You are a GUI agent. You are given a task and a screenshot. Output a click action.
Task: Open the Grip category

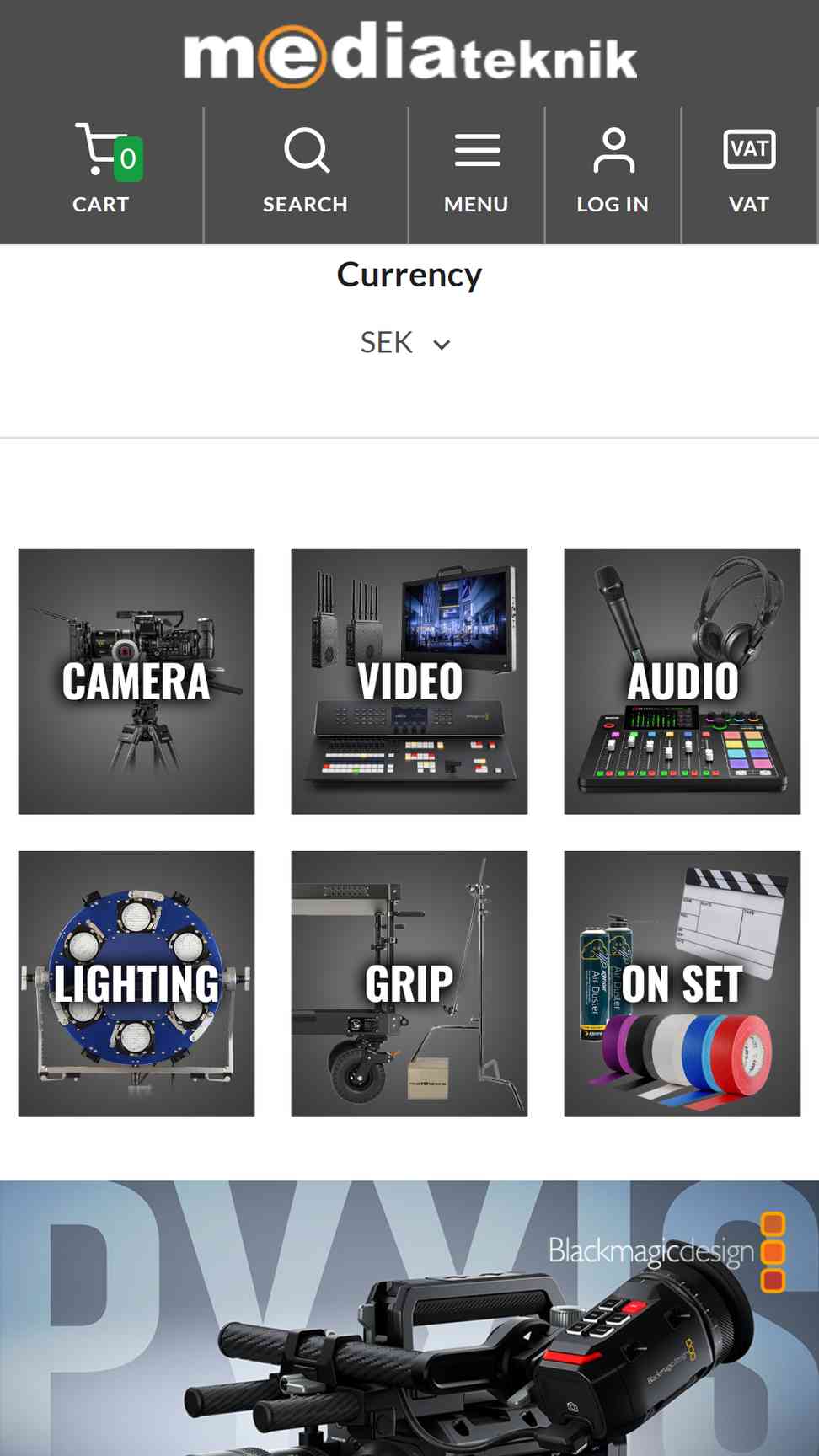[x=409, y=983]
